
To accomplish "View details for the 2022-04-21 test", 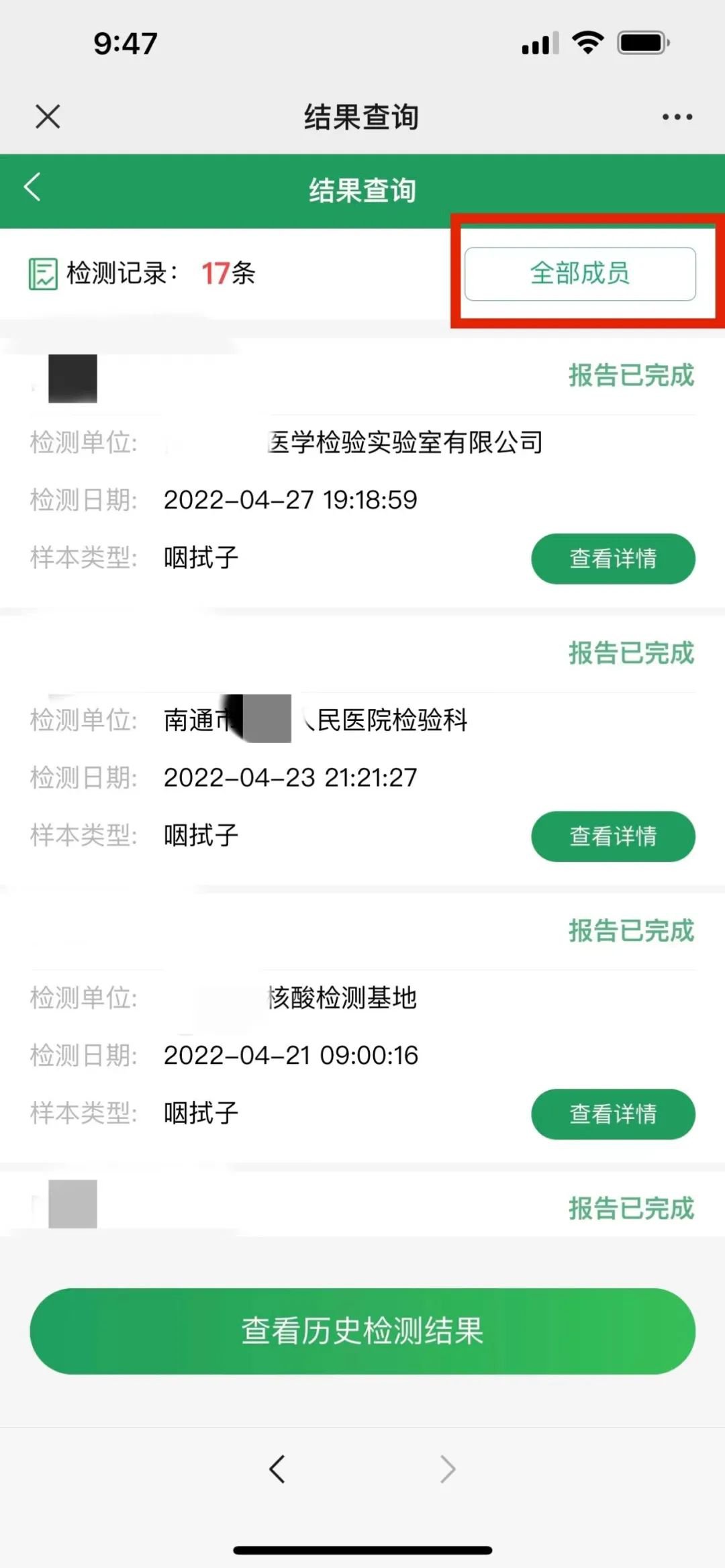I will [x=613, y=1114].
